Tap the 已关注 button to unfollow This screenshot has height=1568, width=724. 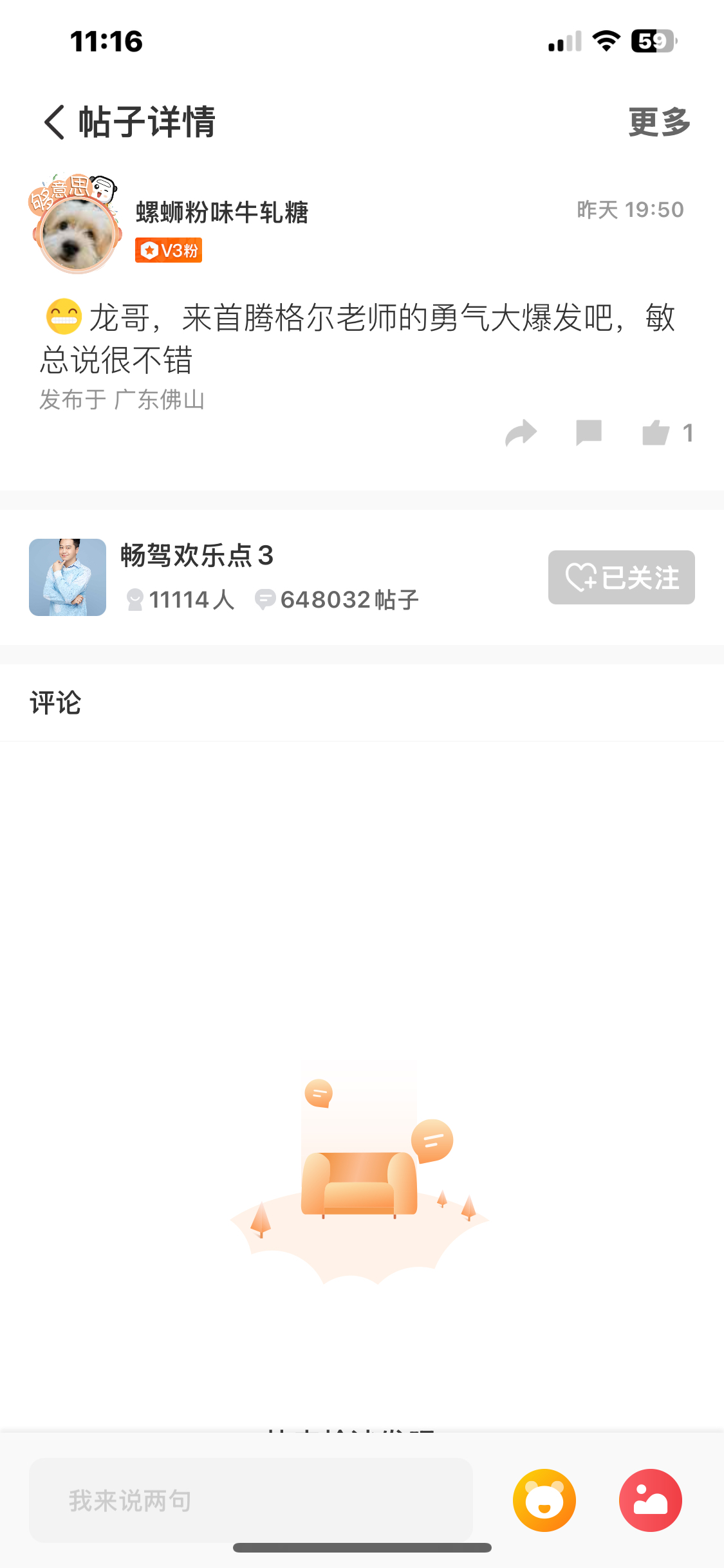point(622,577)
